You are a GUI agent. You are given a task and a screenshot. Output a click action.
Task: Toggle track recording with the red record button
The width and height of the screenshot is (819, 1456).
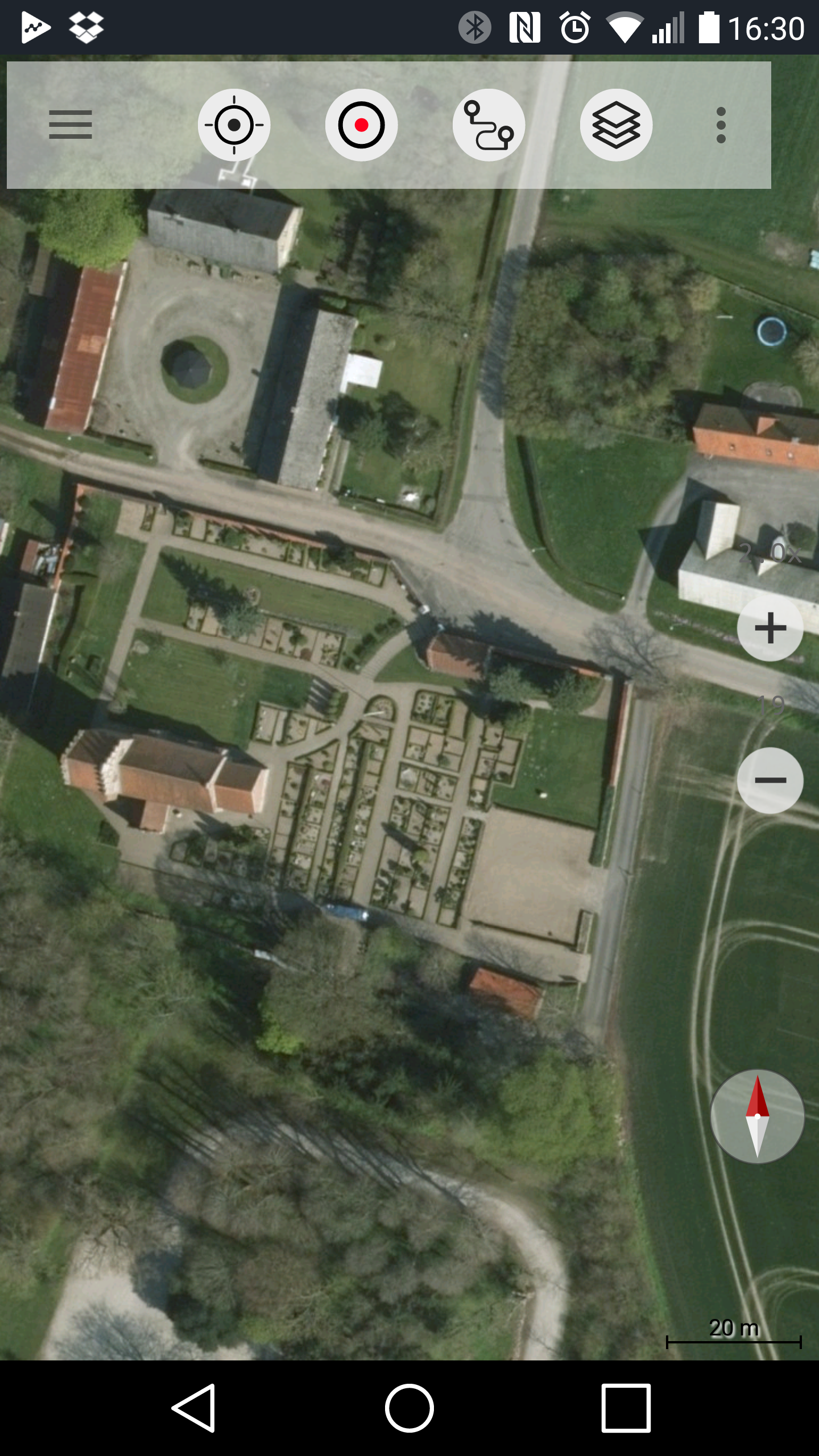click(361, 126)
